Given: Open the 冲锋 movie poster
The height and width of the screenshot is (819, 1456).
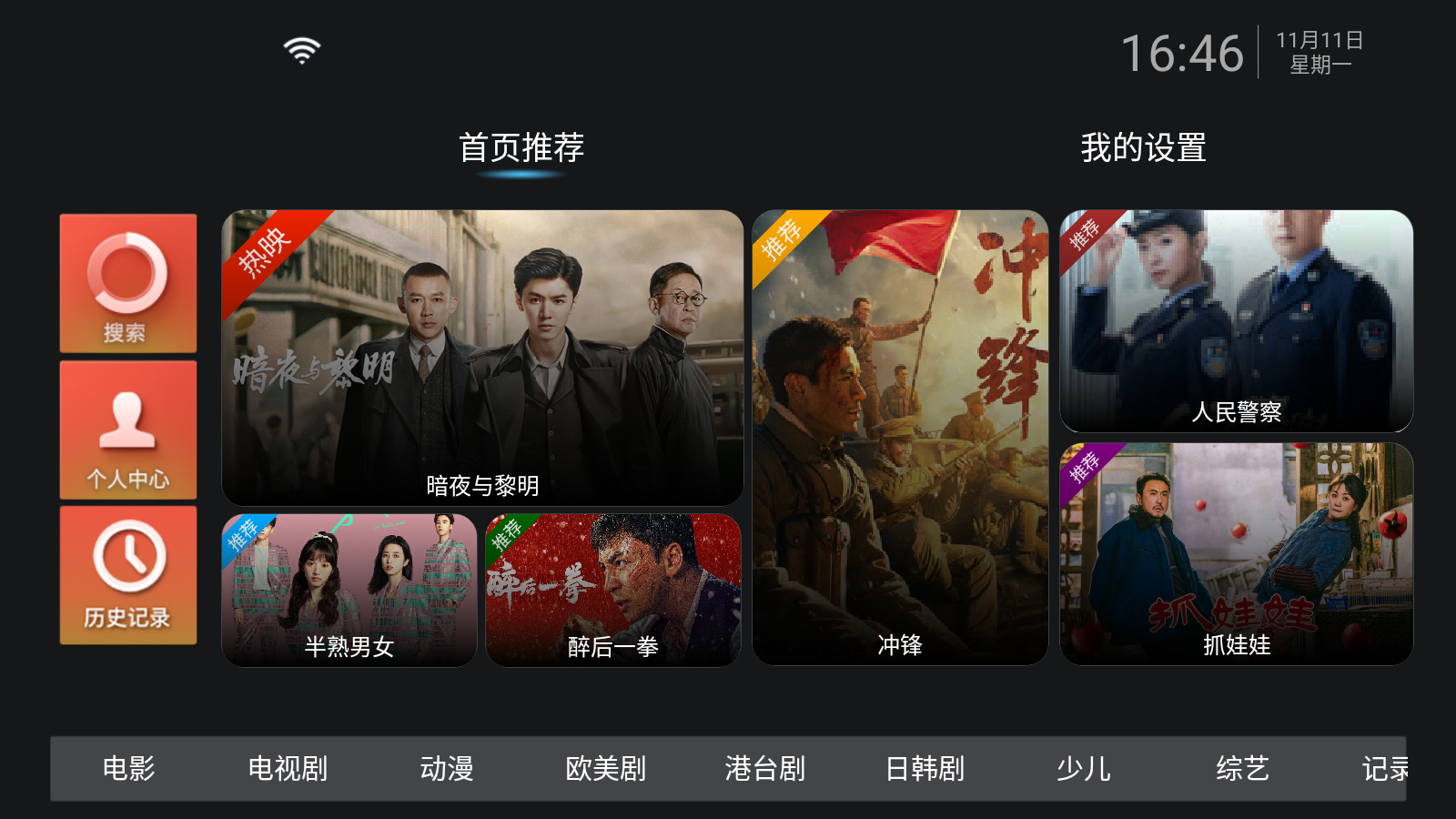Looking at the screenshot, I should pyautogui.click(x=900, y=437).
